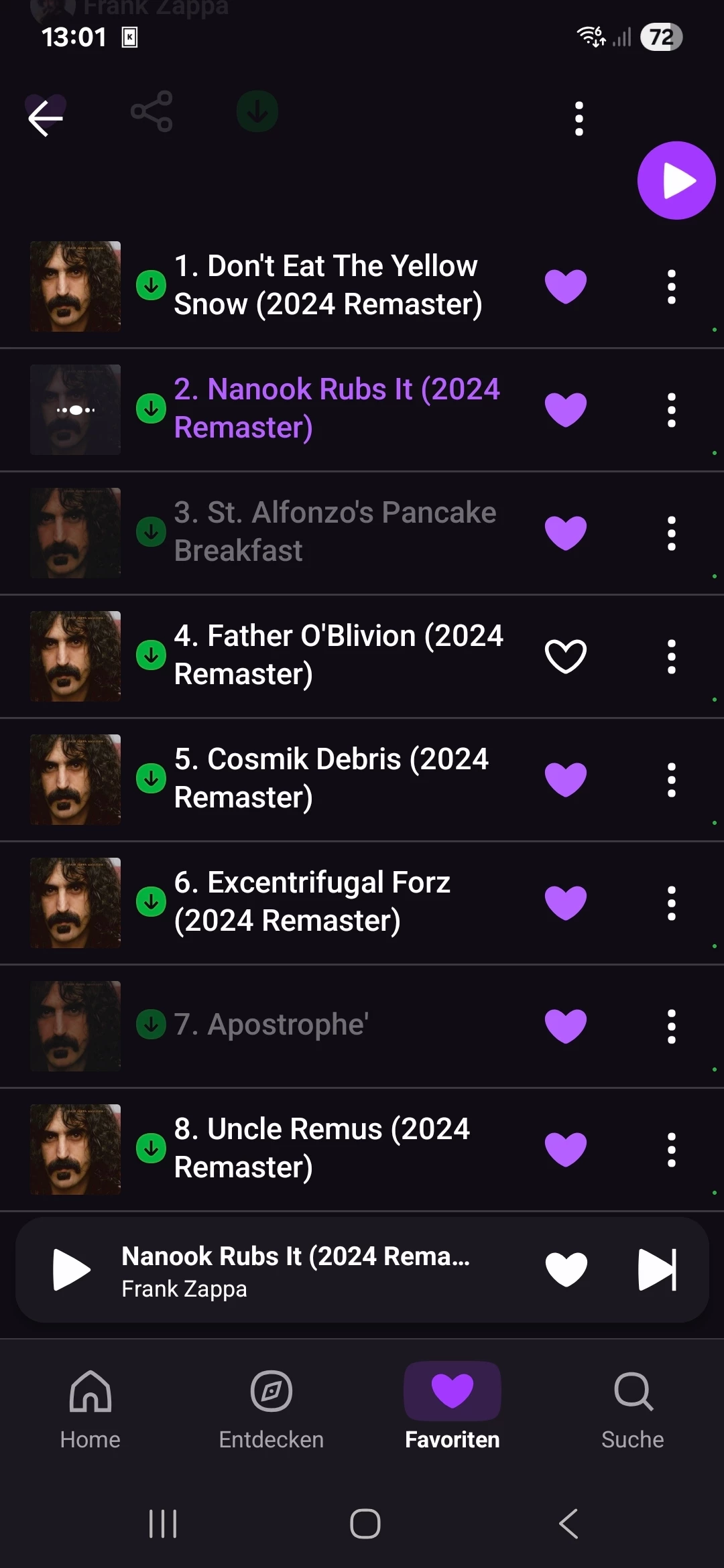Open the album overflow menu at top
724x1568 pixels.
coord(579,119)
